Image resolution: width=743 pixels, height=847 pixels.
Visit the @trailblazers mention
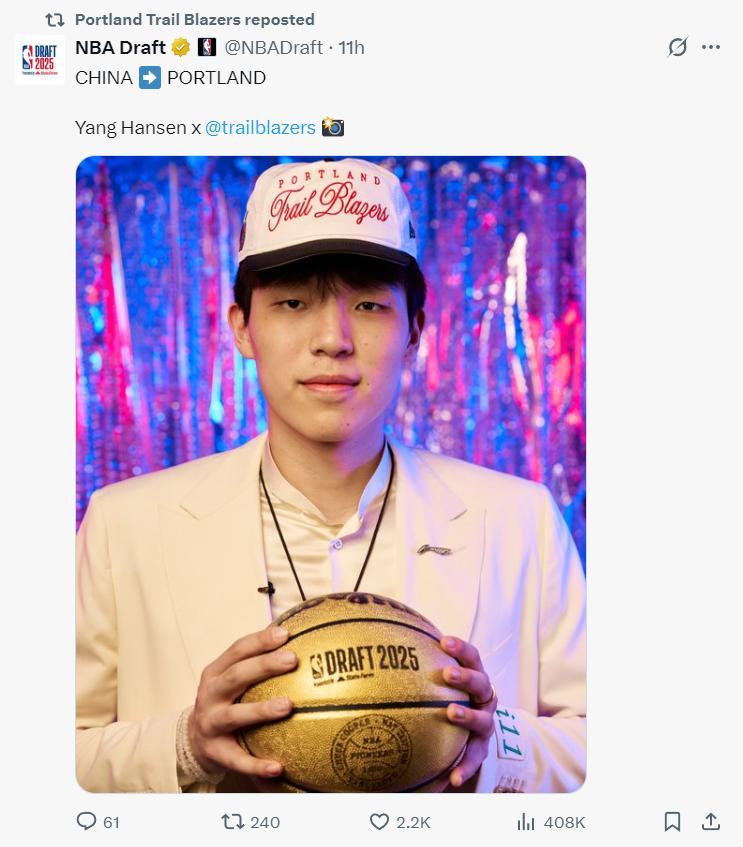click(x=260, y=127)
